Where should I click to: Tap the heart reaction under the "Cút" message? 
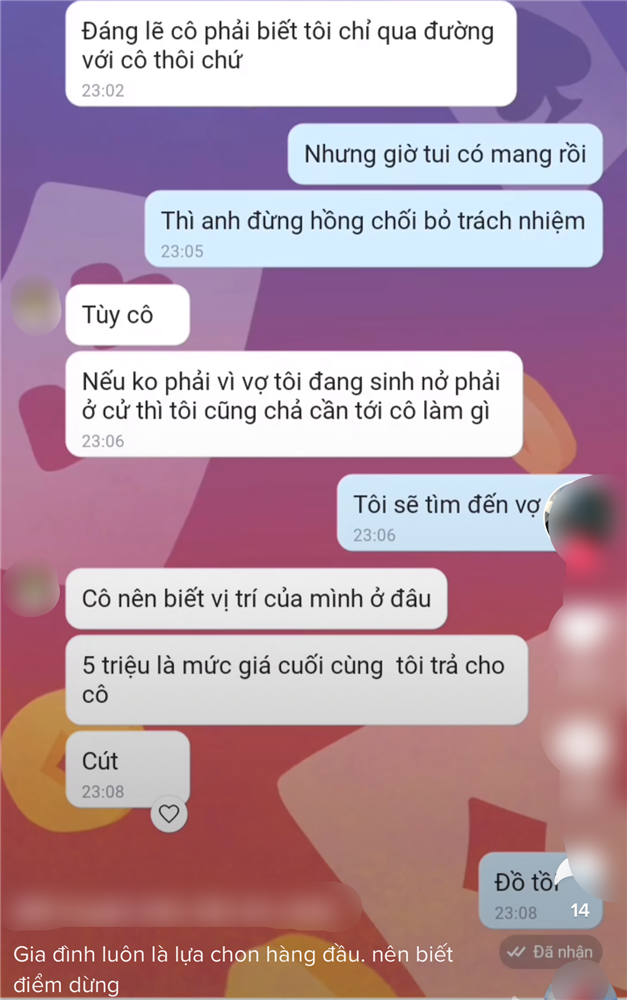[x=169, y=814]
